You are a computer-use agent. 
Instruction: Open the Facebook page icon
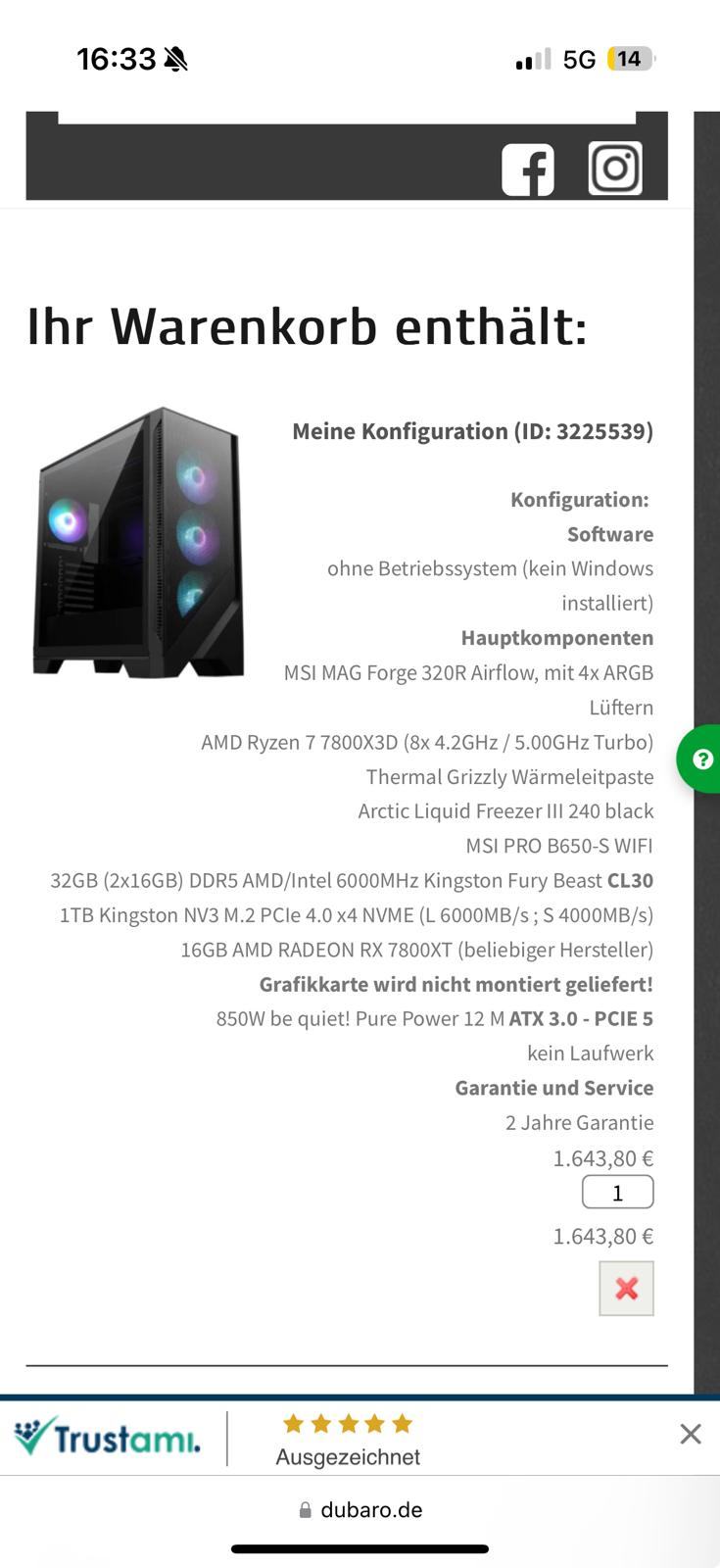click(x=528, y=170)
